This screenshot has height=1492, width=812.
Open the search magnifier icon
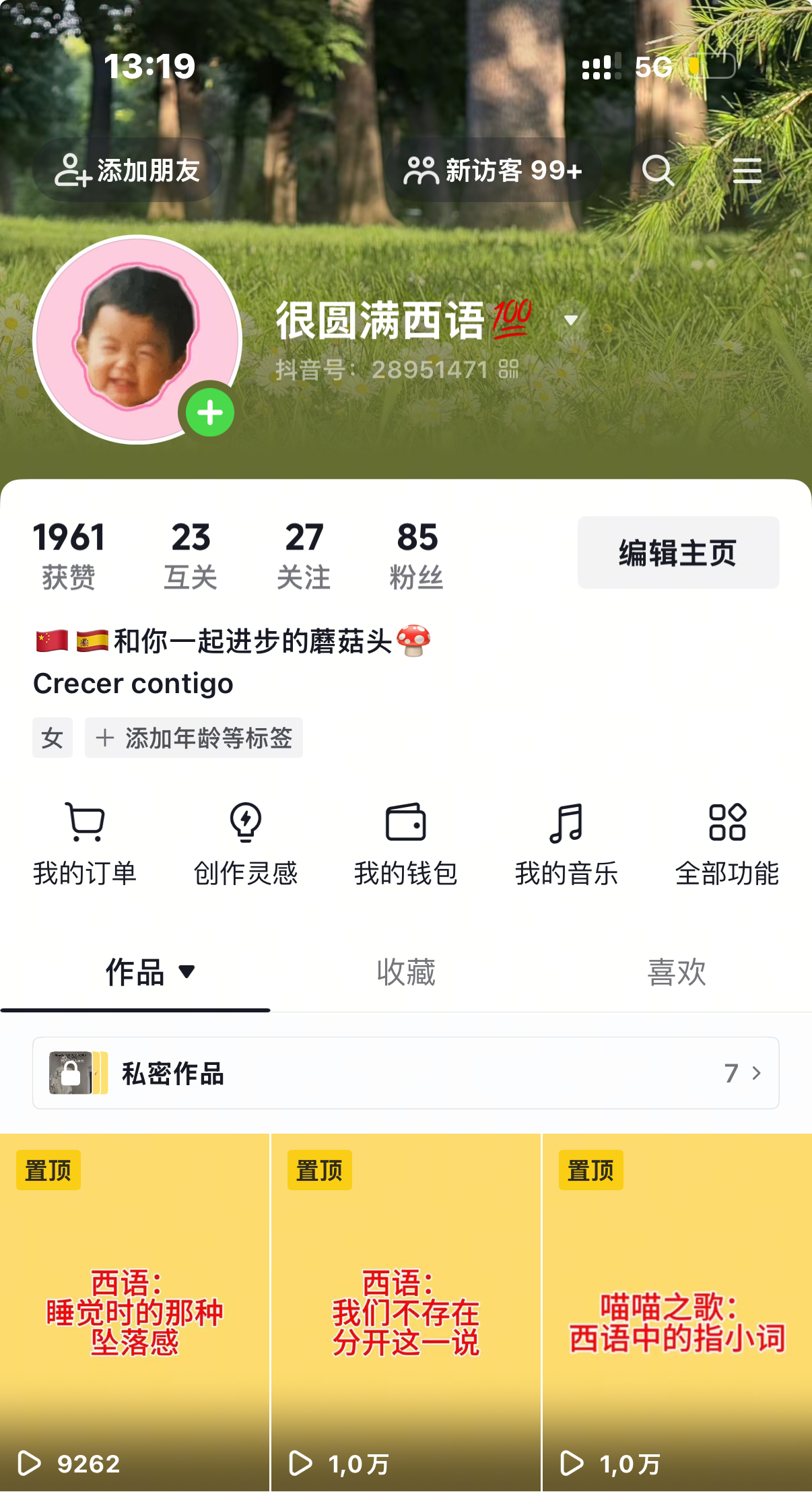[658, 170]
